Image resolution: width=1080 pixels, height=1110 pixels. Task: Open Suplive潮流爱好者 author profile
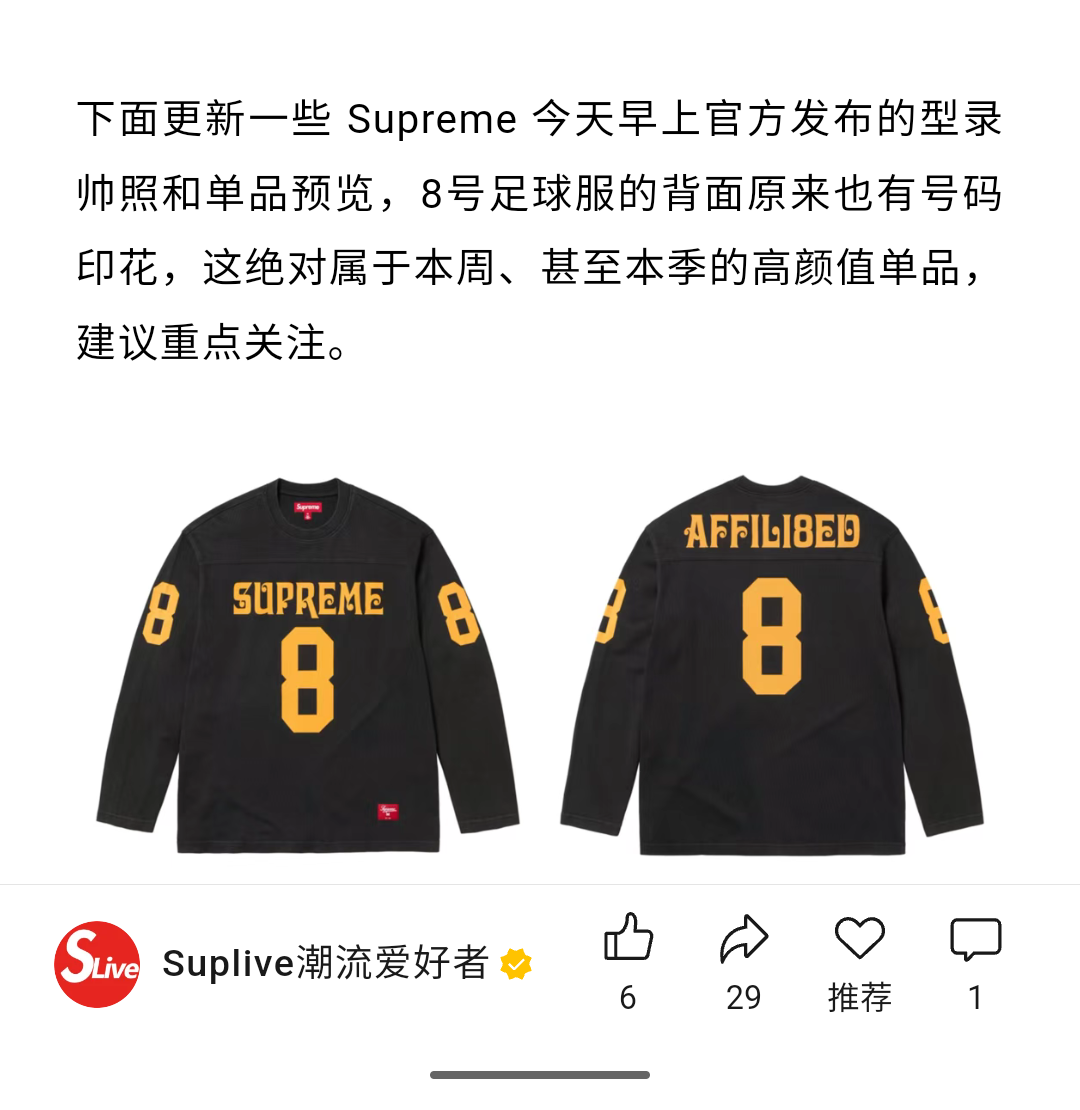(326, 963)
